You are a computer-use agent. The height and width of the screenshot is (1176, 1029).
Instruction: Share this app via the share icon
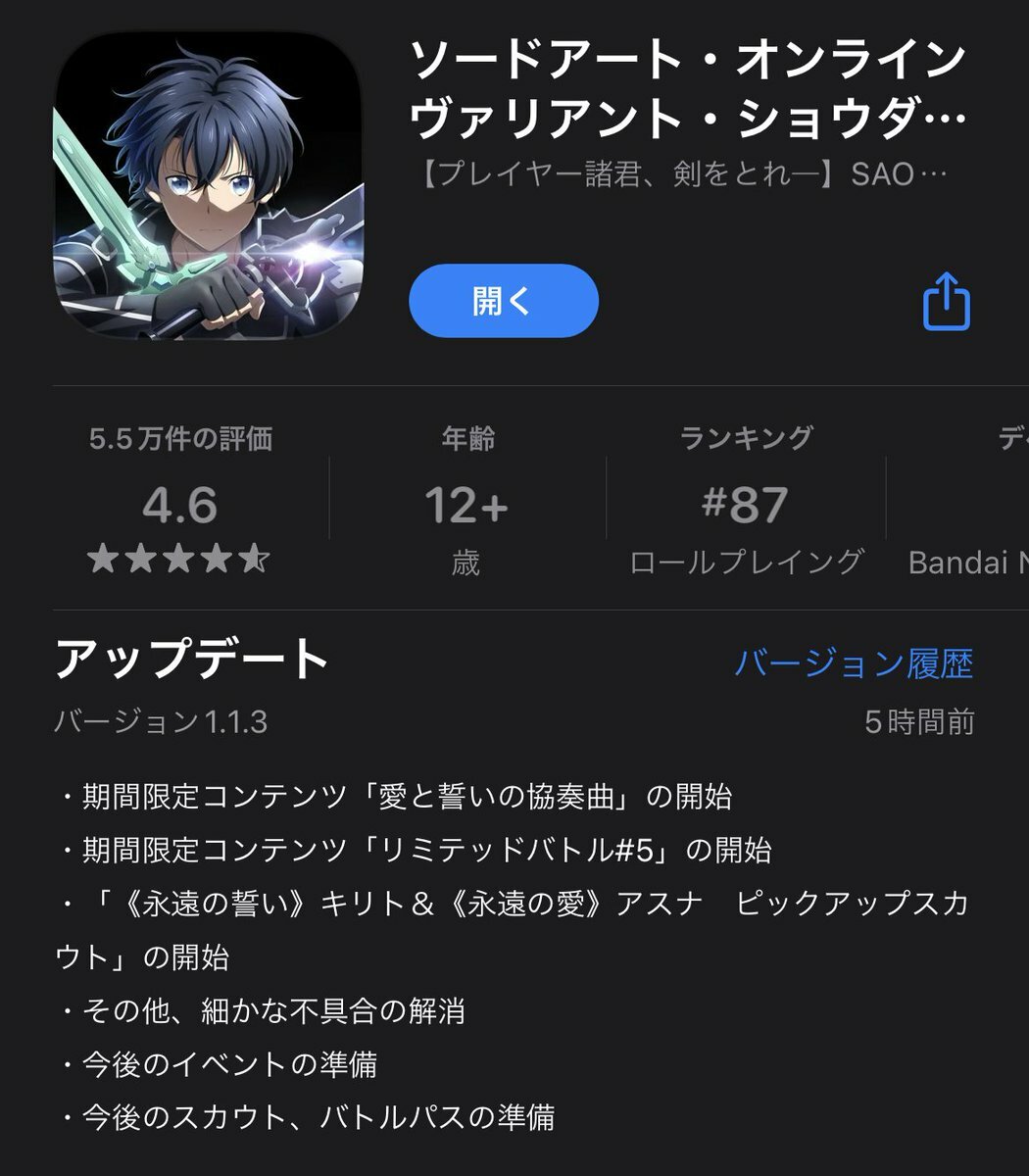coord(946,301)
